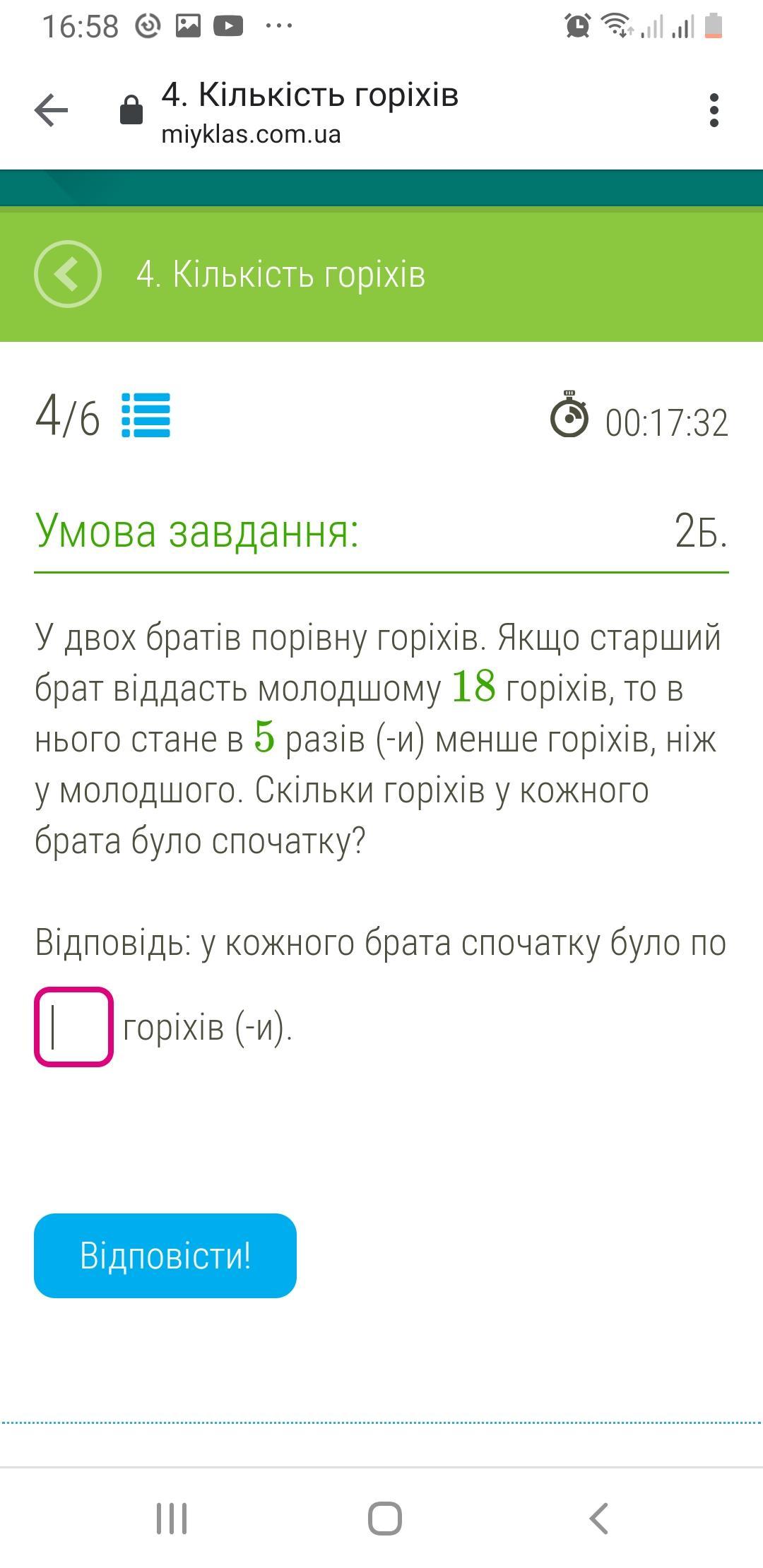This screenshot has height=1568, width=763.
Task: Open recent apps from navigation bar
Action: 172,1519
